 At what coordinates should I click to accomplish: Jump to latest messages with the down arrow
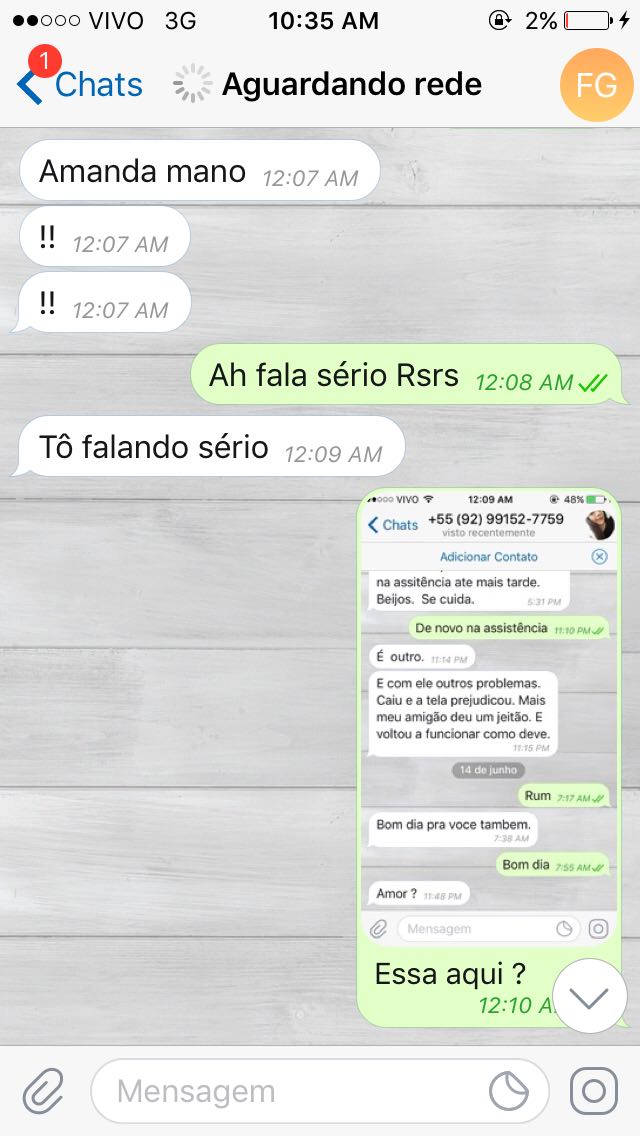pos(589,996)
